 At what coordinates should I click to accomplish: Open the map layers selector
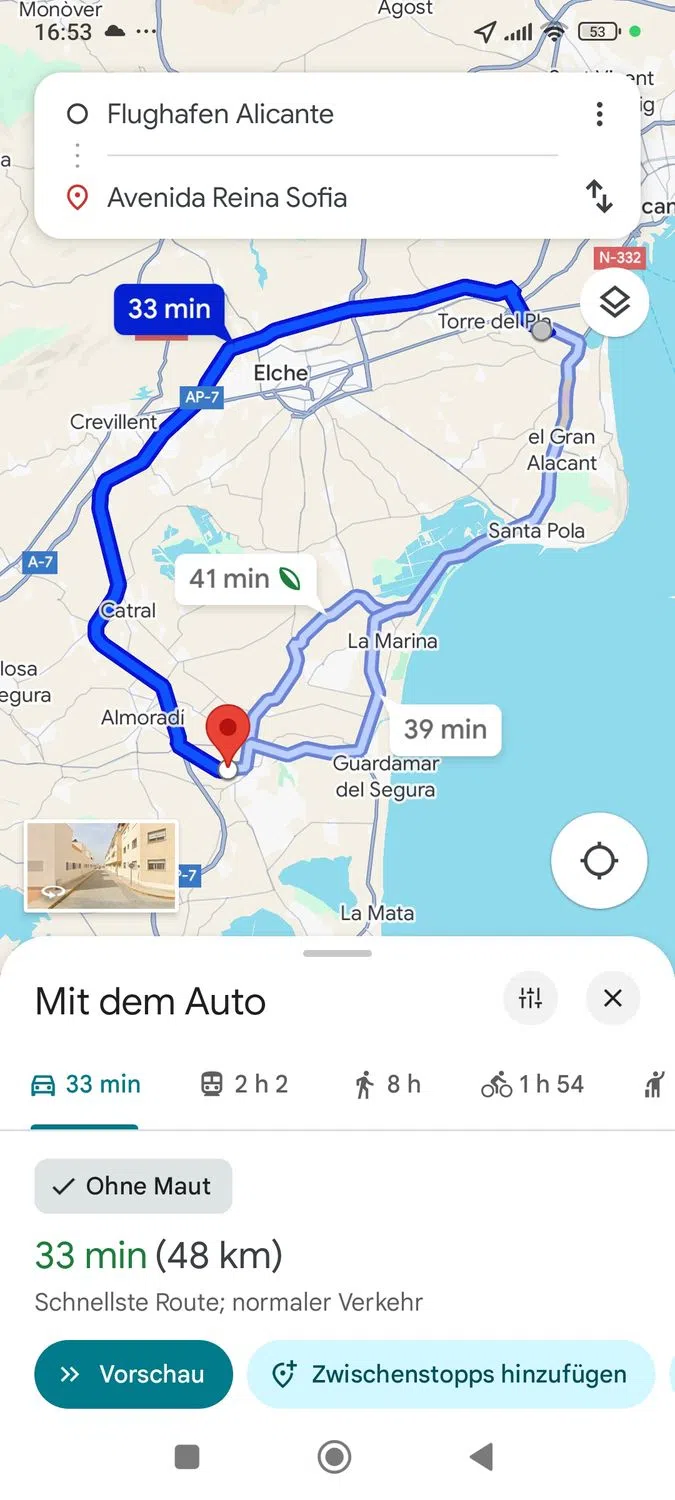tap(614, 302)
